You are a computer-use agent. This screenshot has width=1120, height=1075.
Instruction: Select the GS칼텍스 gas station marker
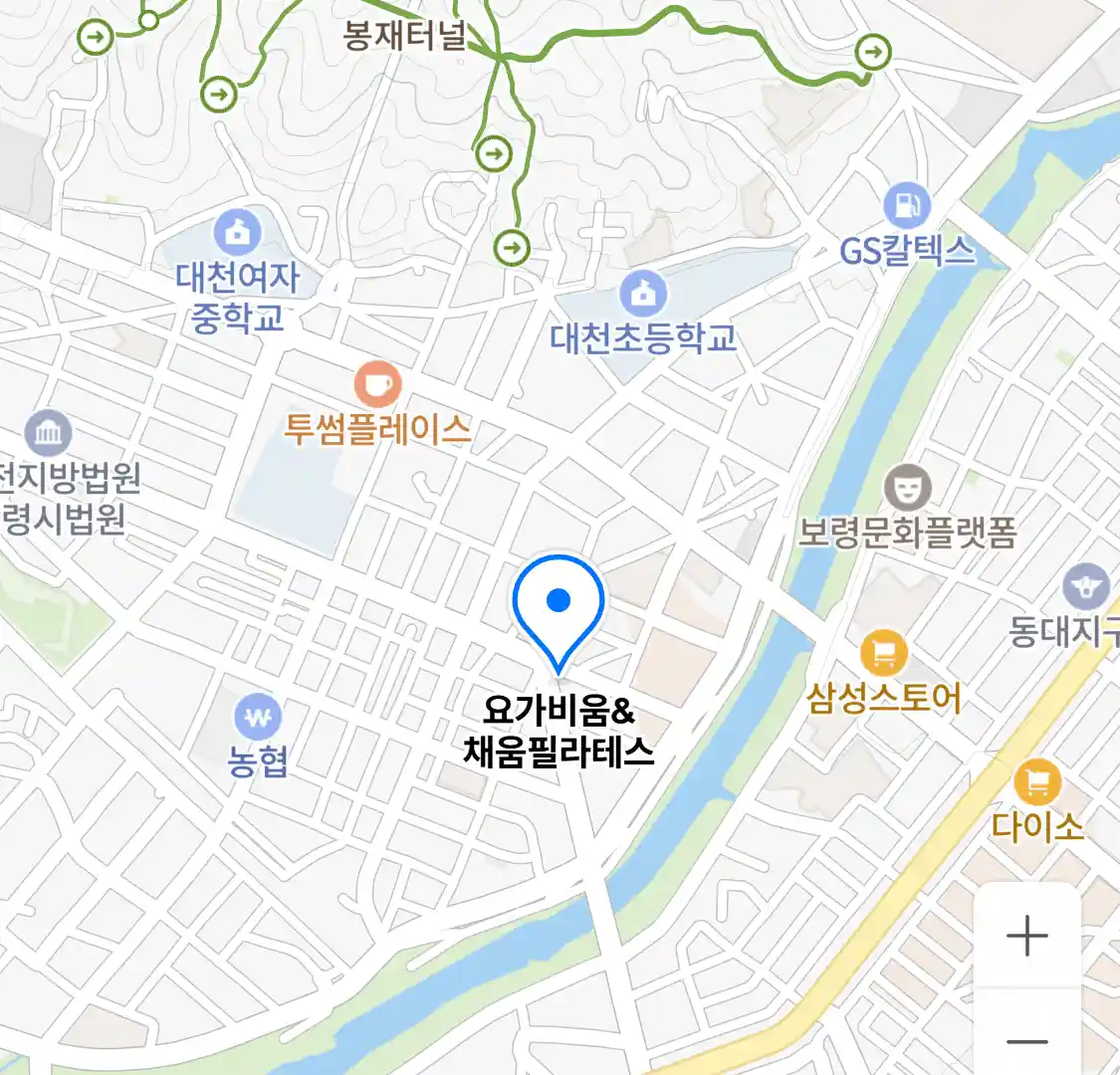click(906, 207)
